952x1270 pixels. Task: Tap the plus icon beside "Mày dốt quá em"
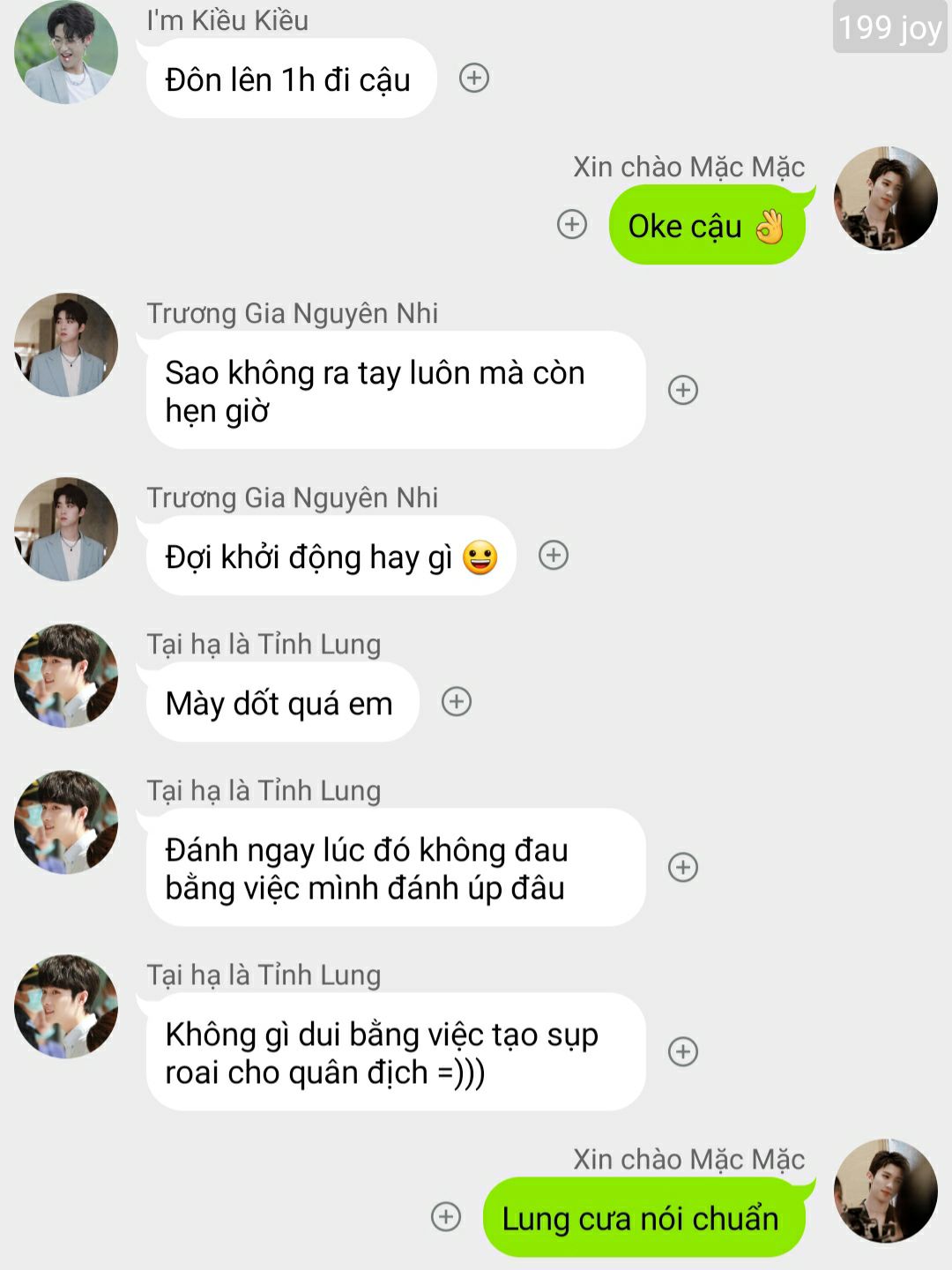(x=457, y=702)
